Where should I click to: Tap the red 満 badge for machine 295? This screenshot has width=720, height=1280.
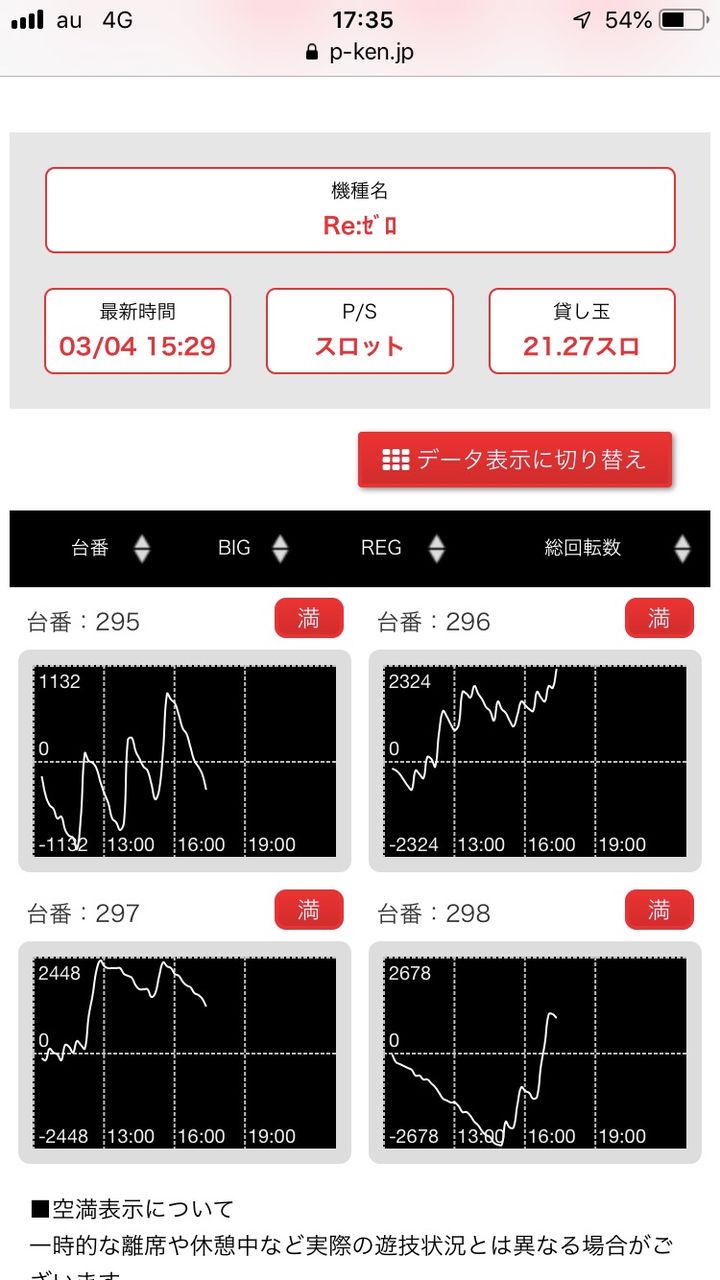308,618
